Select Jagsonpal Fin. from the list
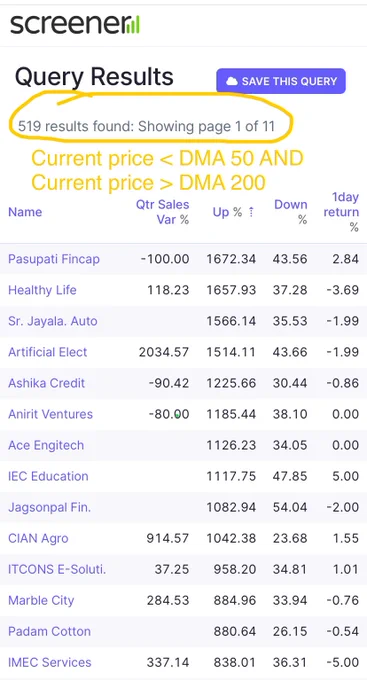 coord(49,507)
